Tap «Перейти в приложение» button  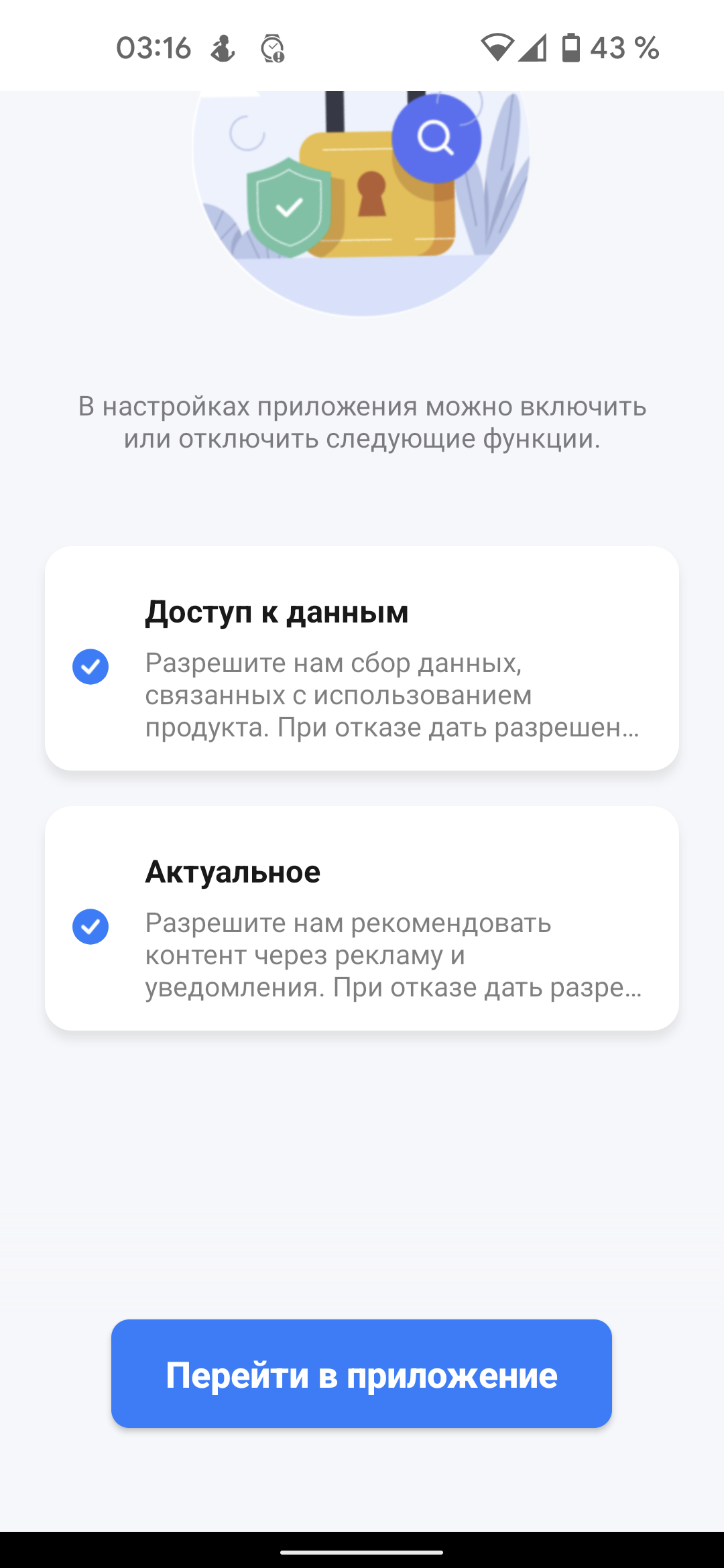(x=361, y=1374)
